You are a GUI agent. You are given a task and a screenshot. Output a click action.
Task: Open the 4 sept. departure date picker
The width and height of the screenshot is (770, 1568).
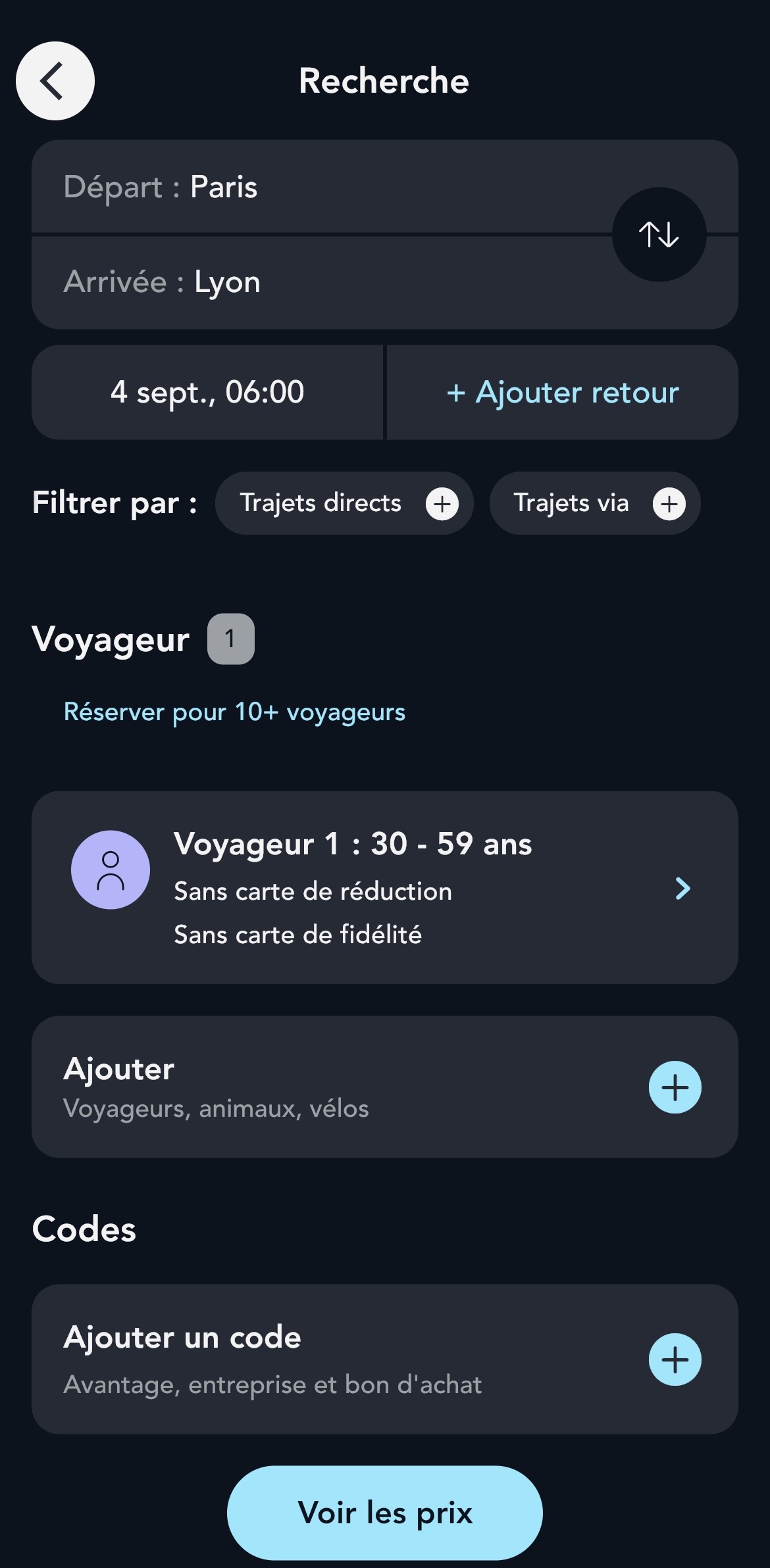(x=207, y=393)
